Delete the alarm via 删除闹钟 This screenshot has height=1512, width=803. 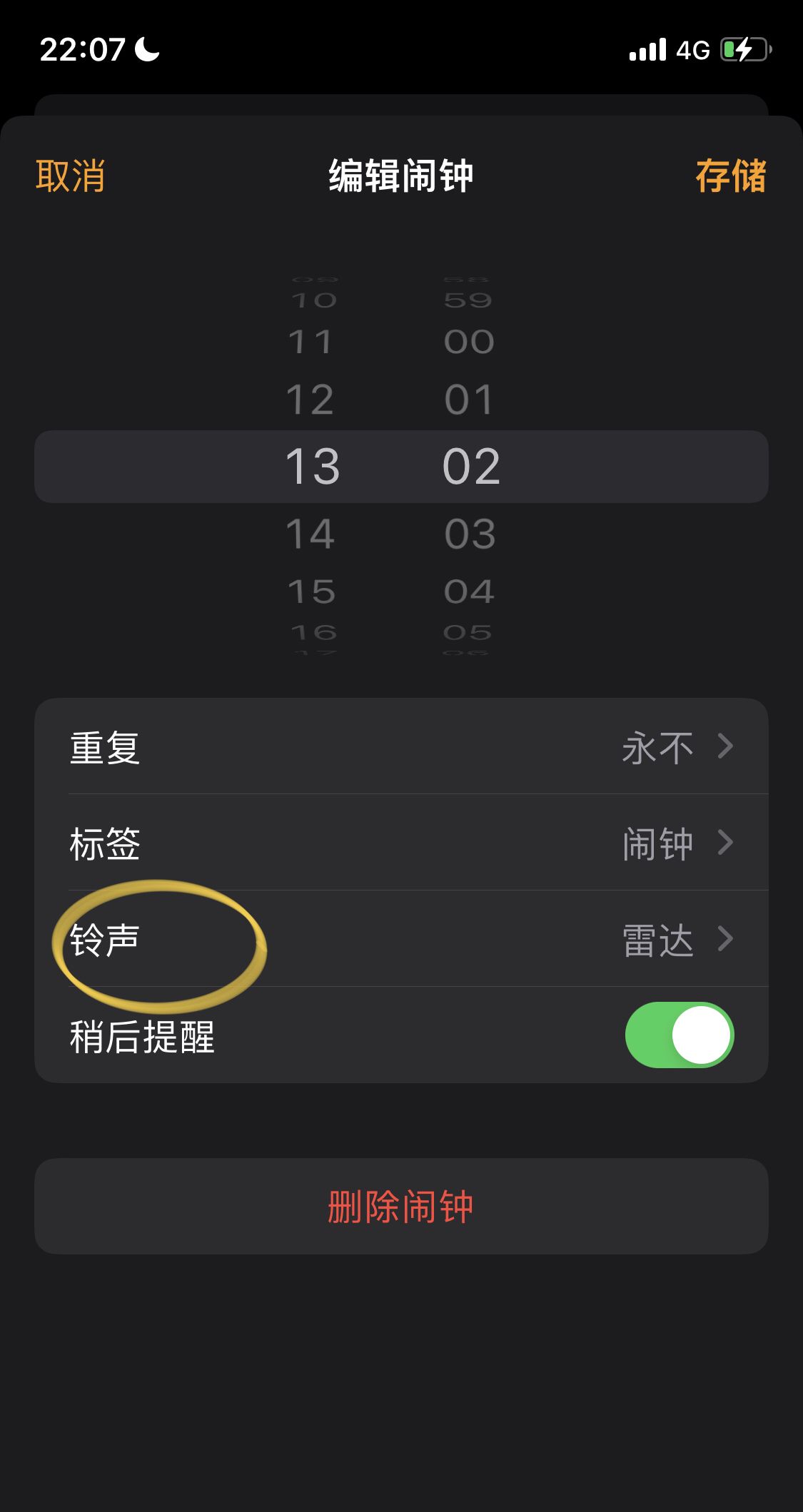[x=401, y=1207]
